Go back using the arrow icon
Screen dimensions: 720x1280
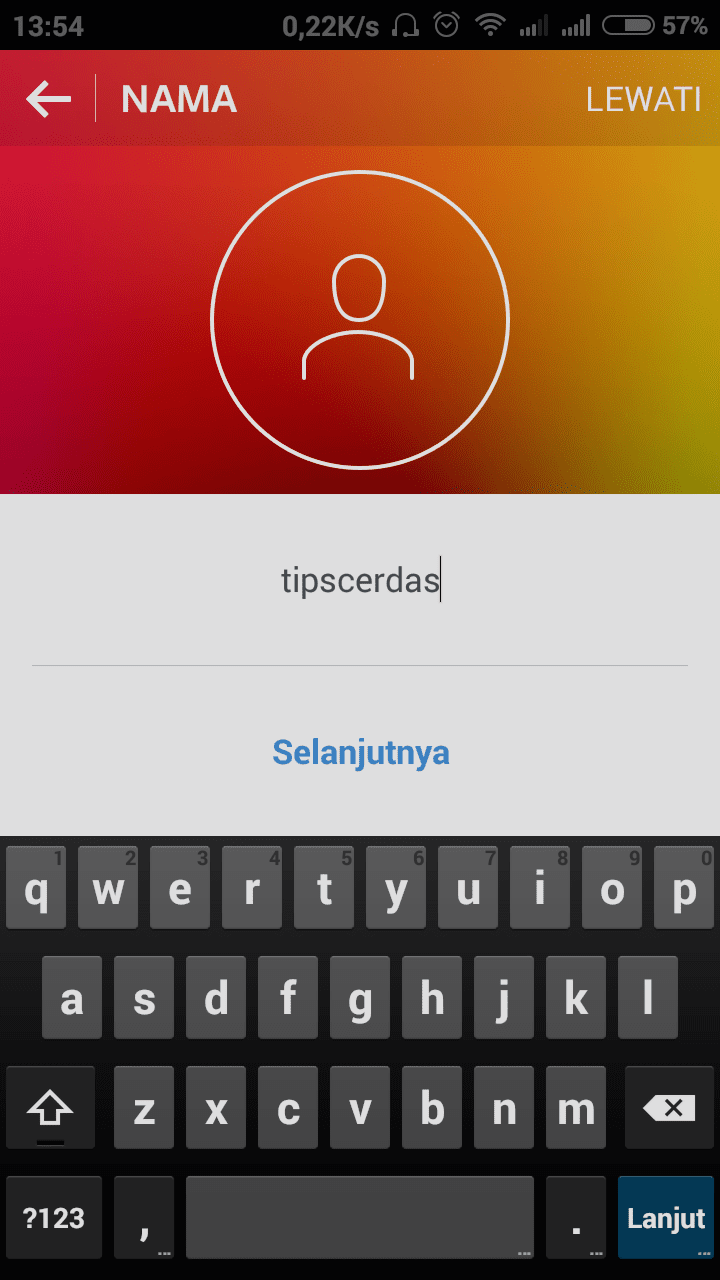click(48, 99)
